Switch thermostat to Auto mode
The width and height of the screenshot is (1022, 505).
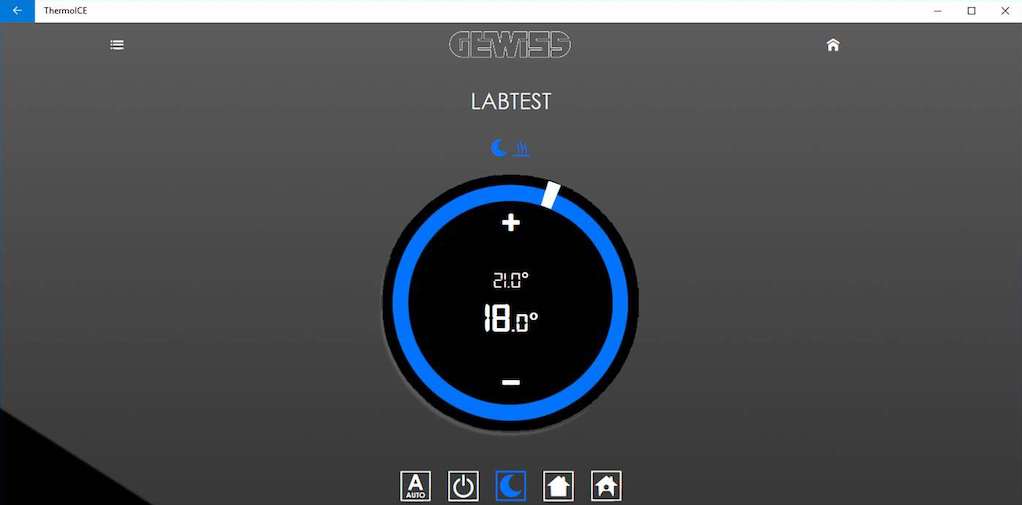click(415, 486)
